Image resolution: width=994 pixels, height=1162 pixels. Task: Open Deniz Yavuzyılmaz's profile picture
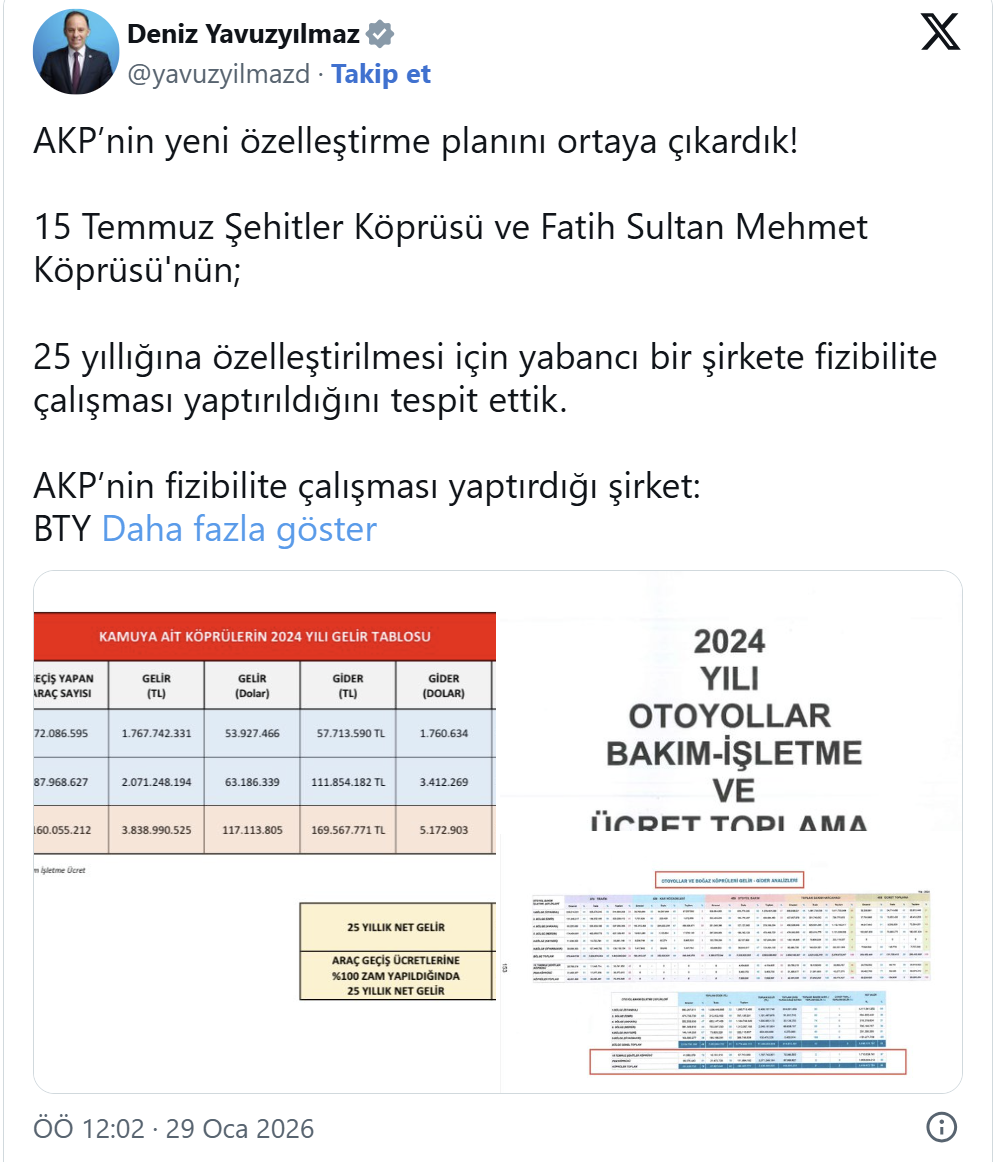(77, 52)
